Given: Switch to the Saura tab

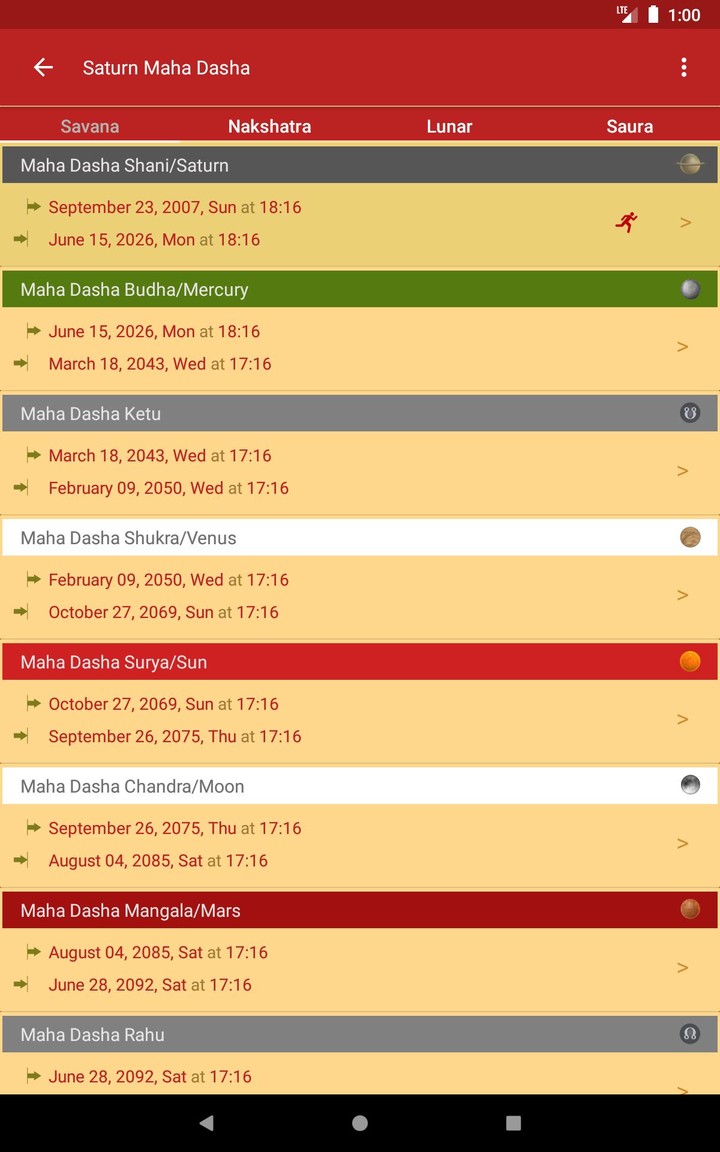Looking at the screenshot, I should click(x=629, y=126).
